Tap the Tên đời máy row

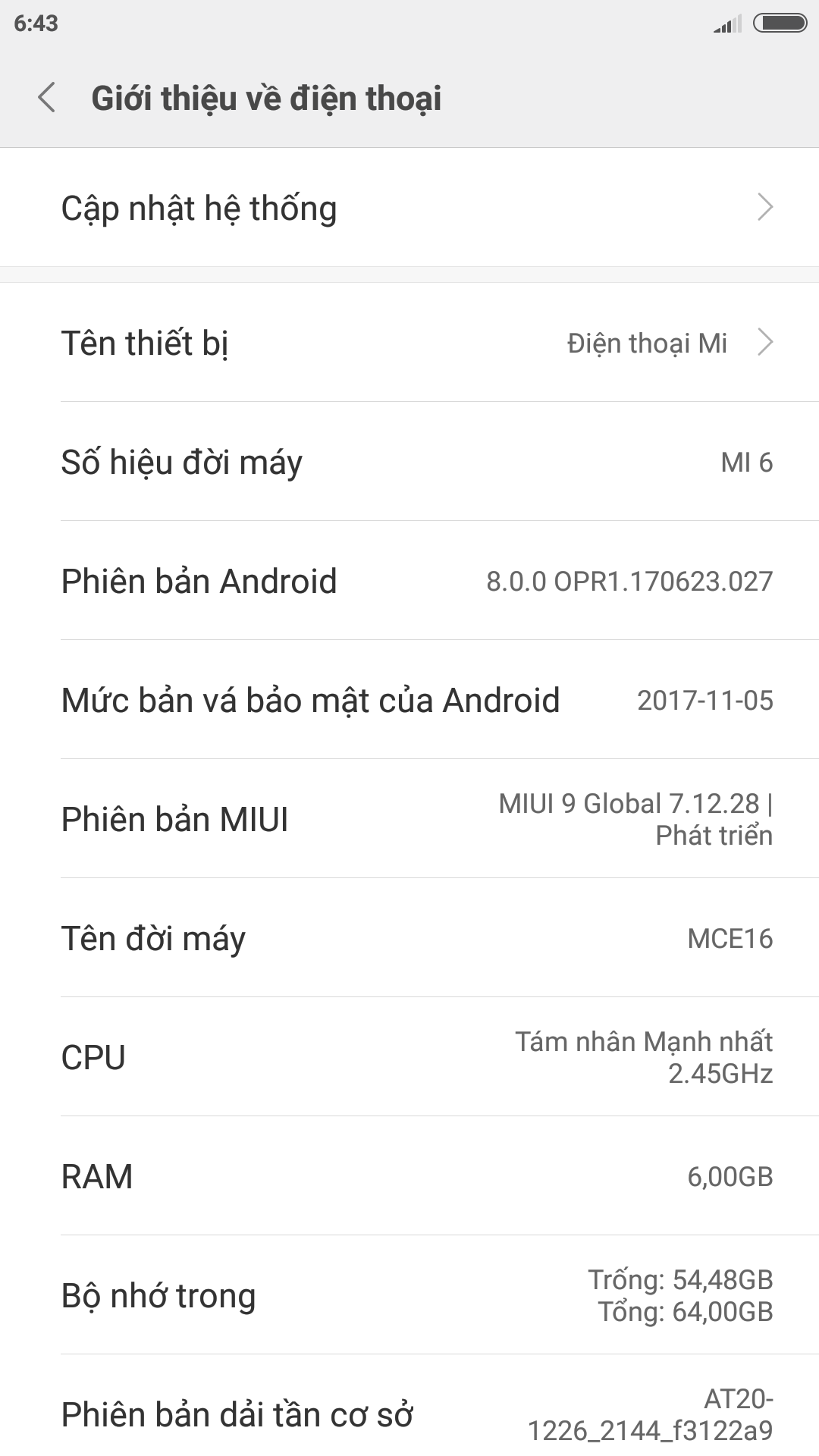click(409, 938)
